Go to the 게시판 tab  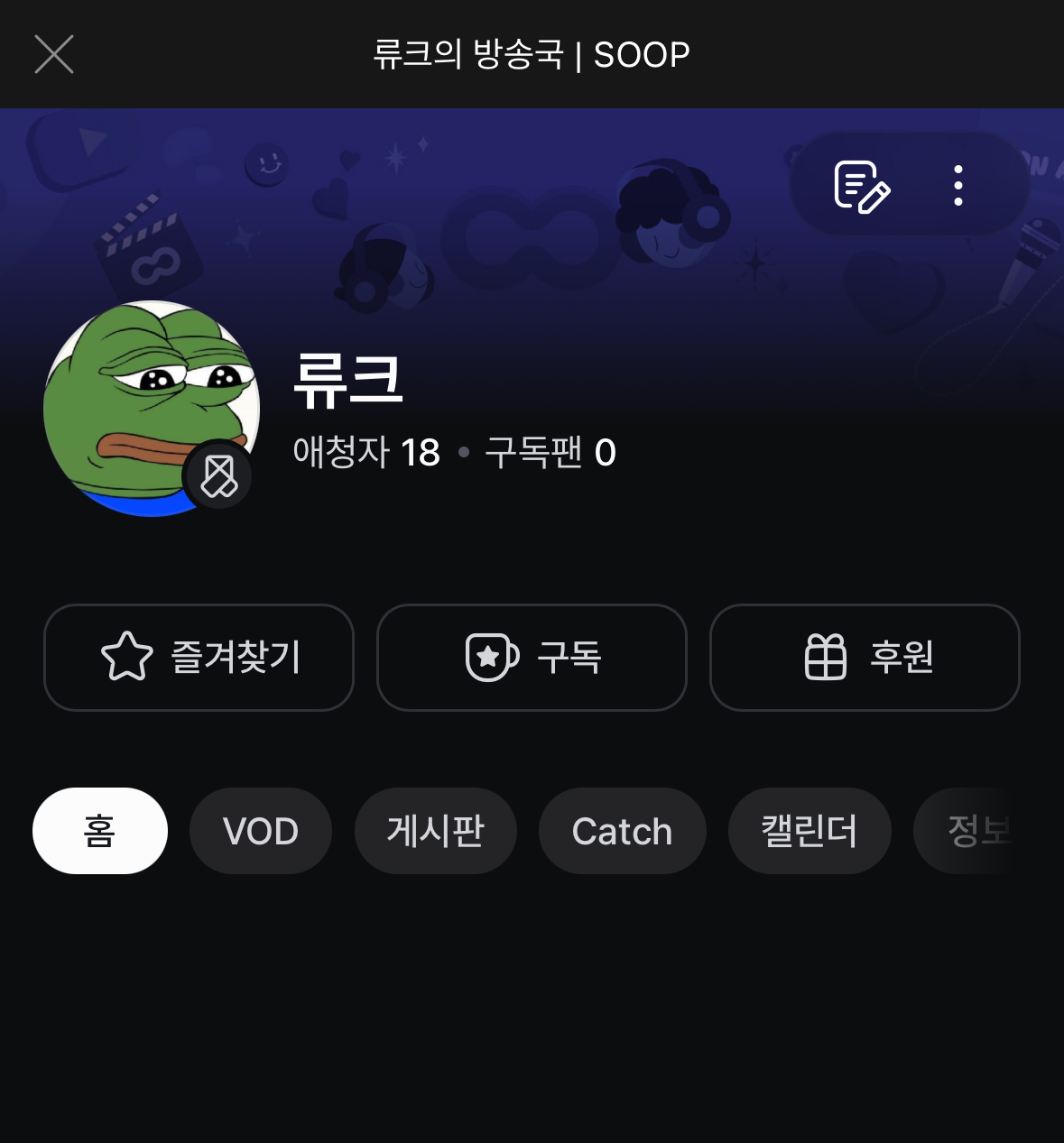click(435, 831)
